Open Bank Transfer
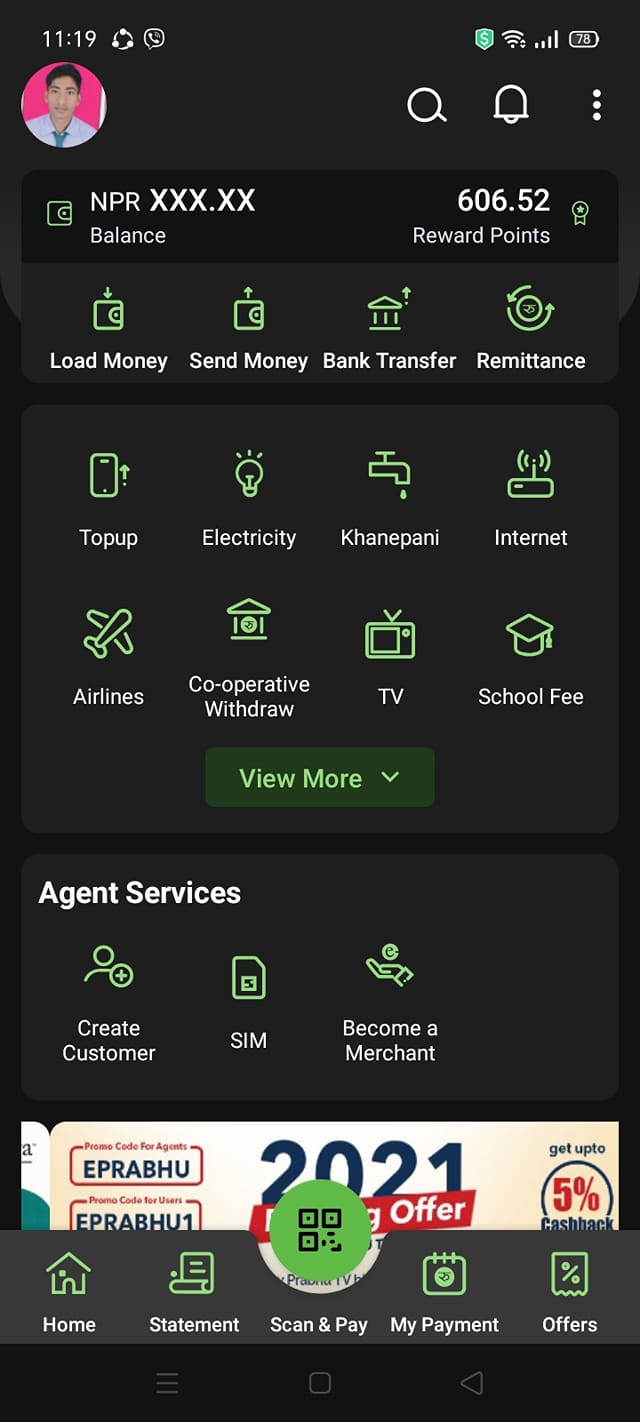This screenshot has height=1422, width=640. pos(390,329)
